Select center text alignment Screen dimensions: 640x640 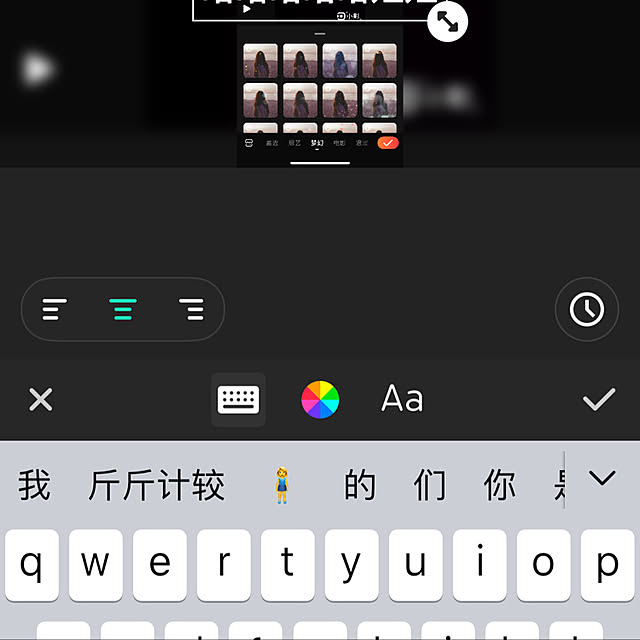click(122, 310)
